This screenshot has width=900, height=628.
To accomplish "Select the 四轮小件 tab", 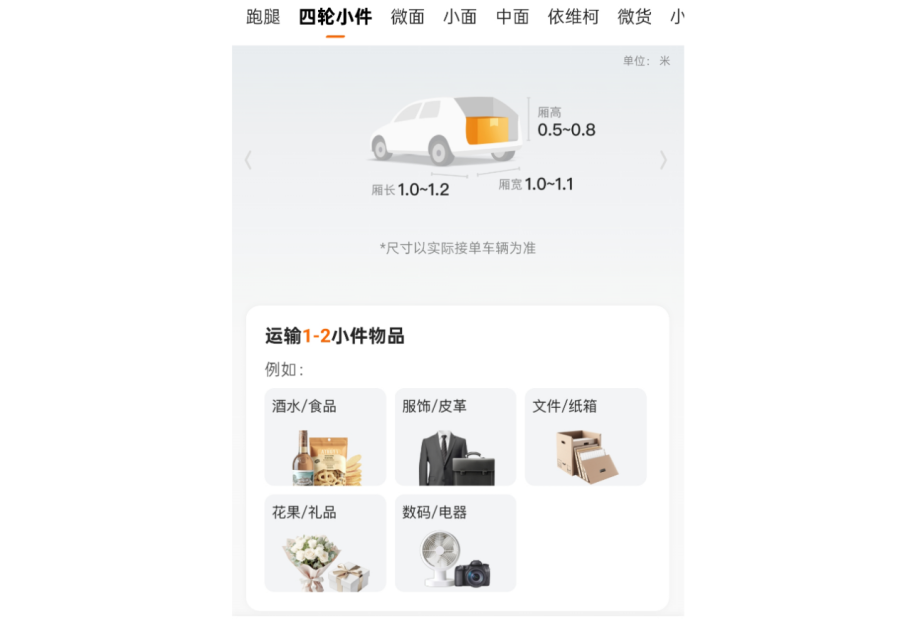I will pos(335,16).
